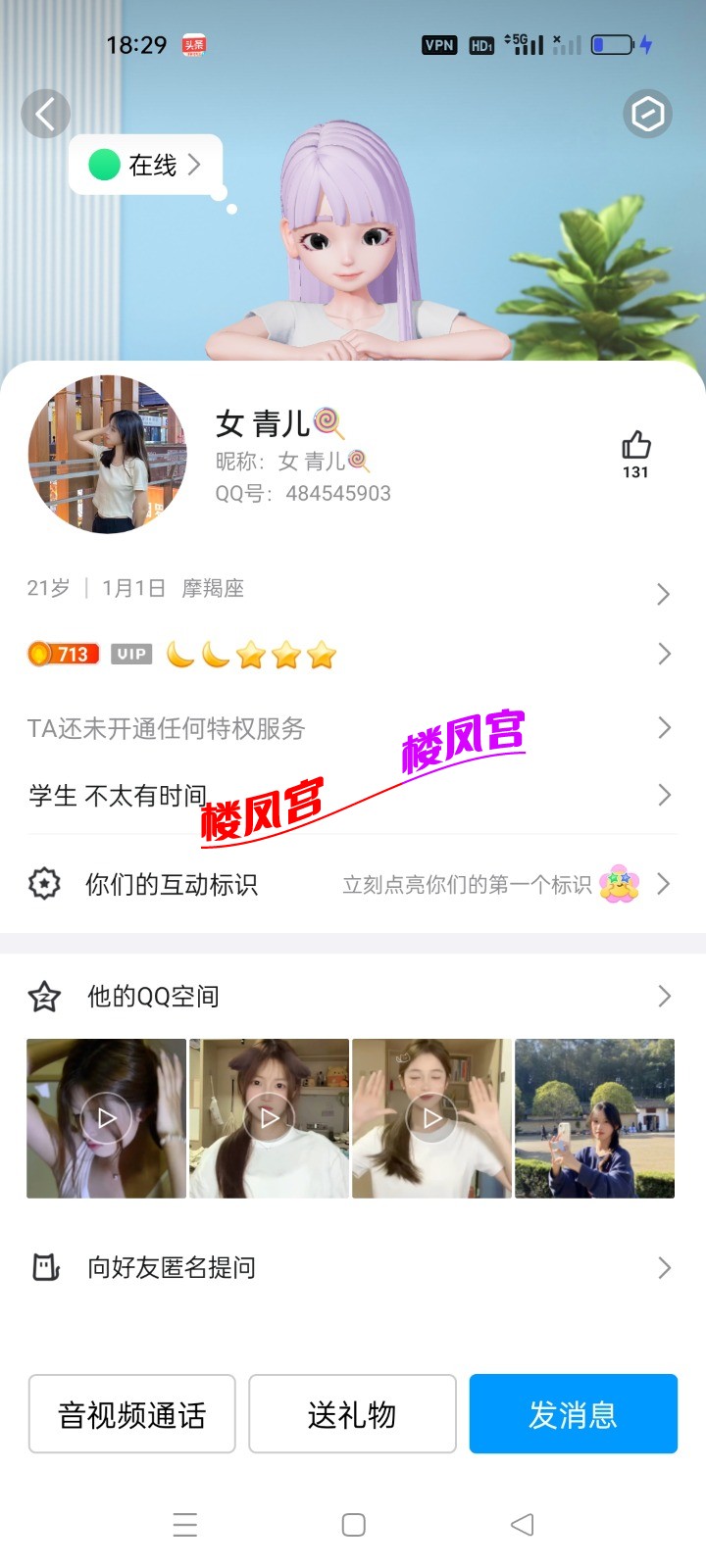This screenshot has height=1568, width=706.
Task: Open the outdoor photo in QQ空间
Action: pos(594,1118)
